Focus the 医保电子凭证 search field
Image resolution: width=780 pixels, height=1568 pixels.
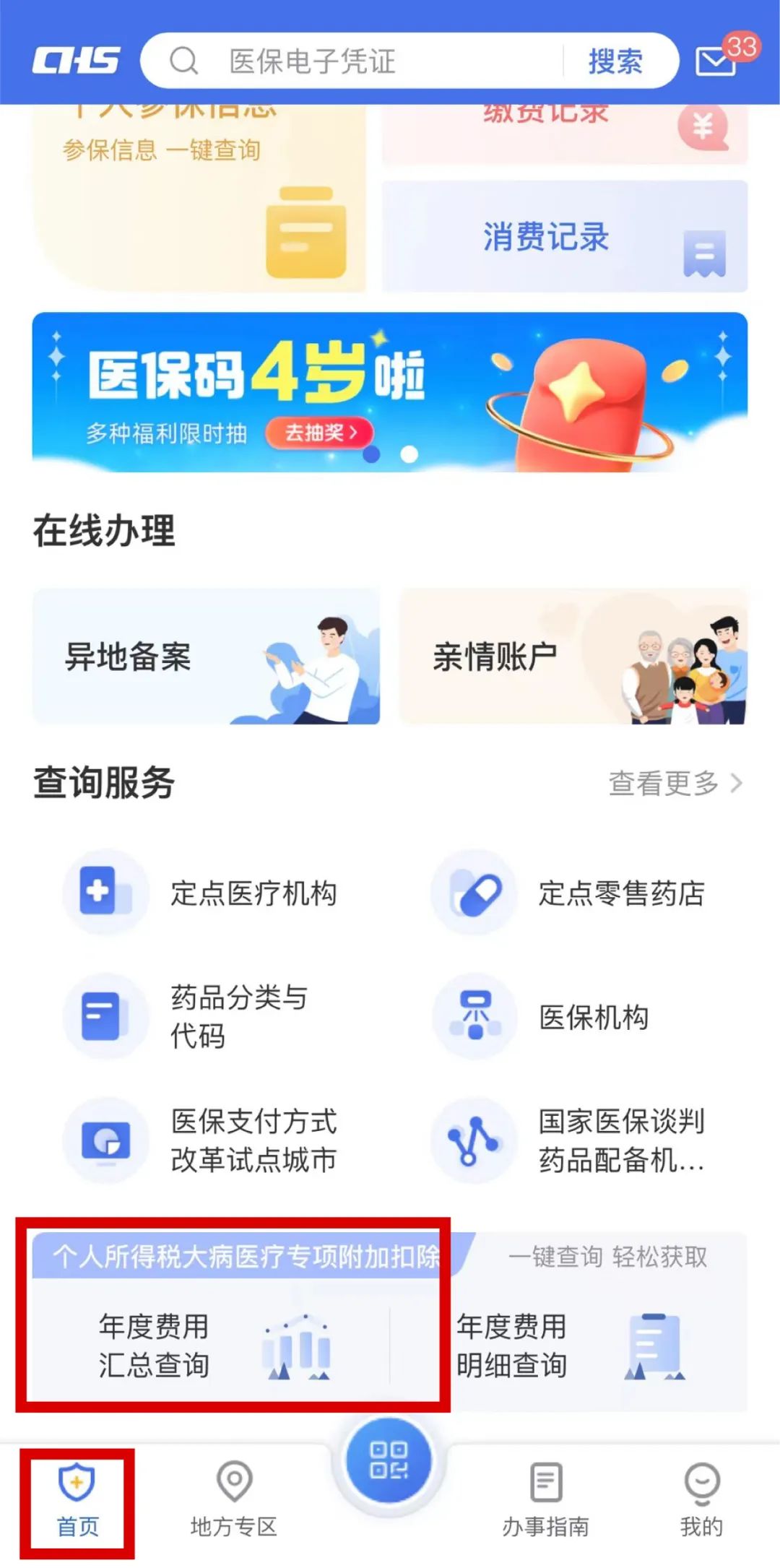click(354, 61)
